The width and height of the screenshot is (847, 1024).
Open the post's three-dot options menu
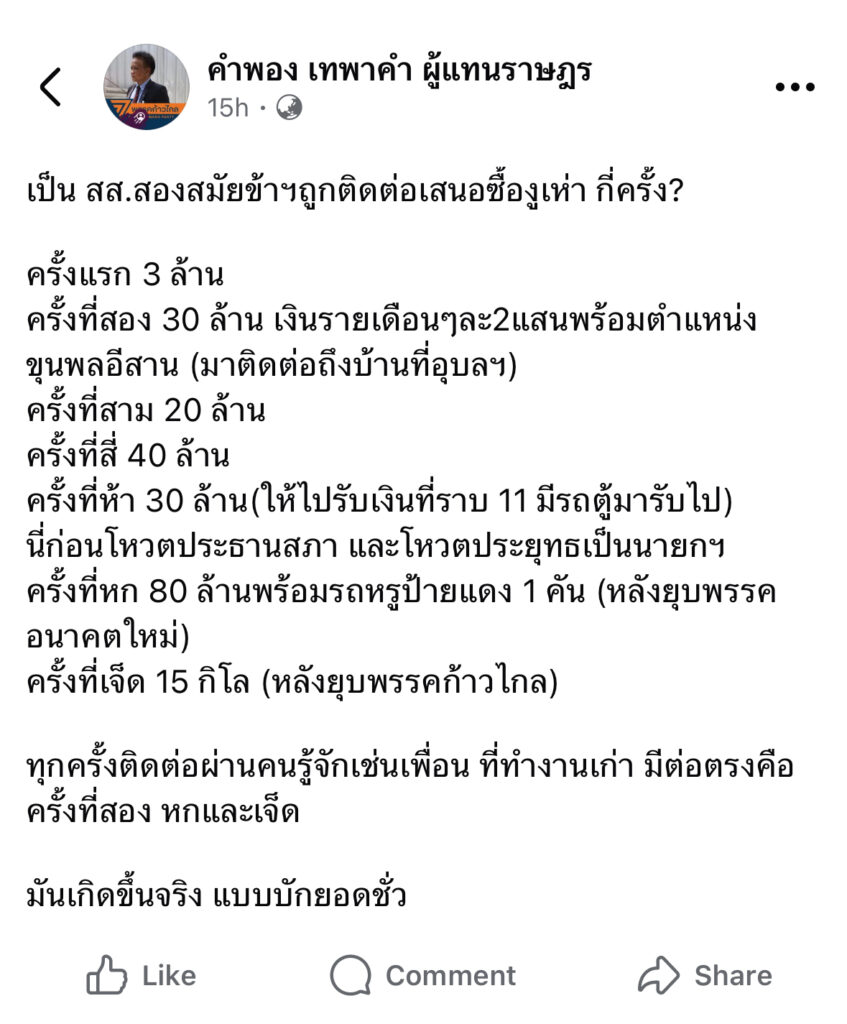point(795,88)
